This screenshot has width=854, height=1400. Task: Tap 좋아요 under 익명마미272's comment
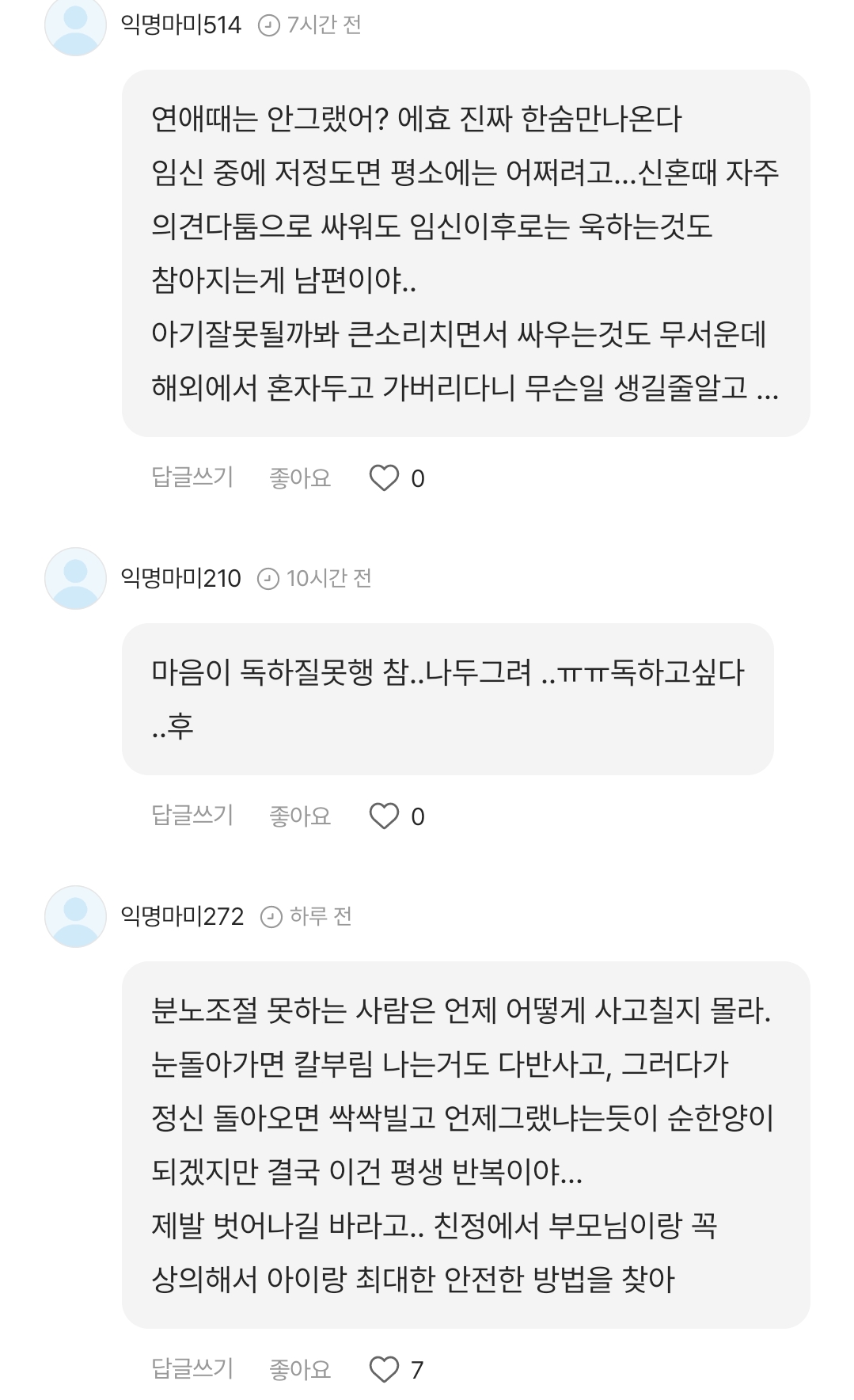coord(300,1369)
